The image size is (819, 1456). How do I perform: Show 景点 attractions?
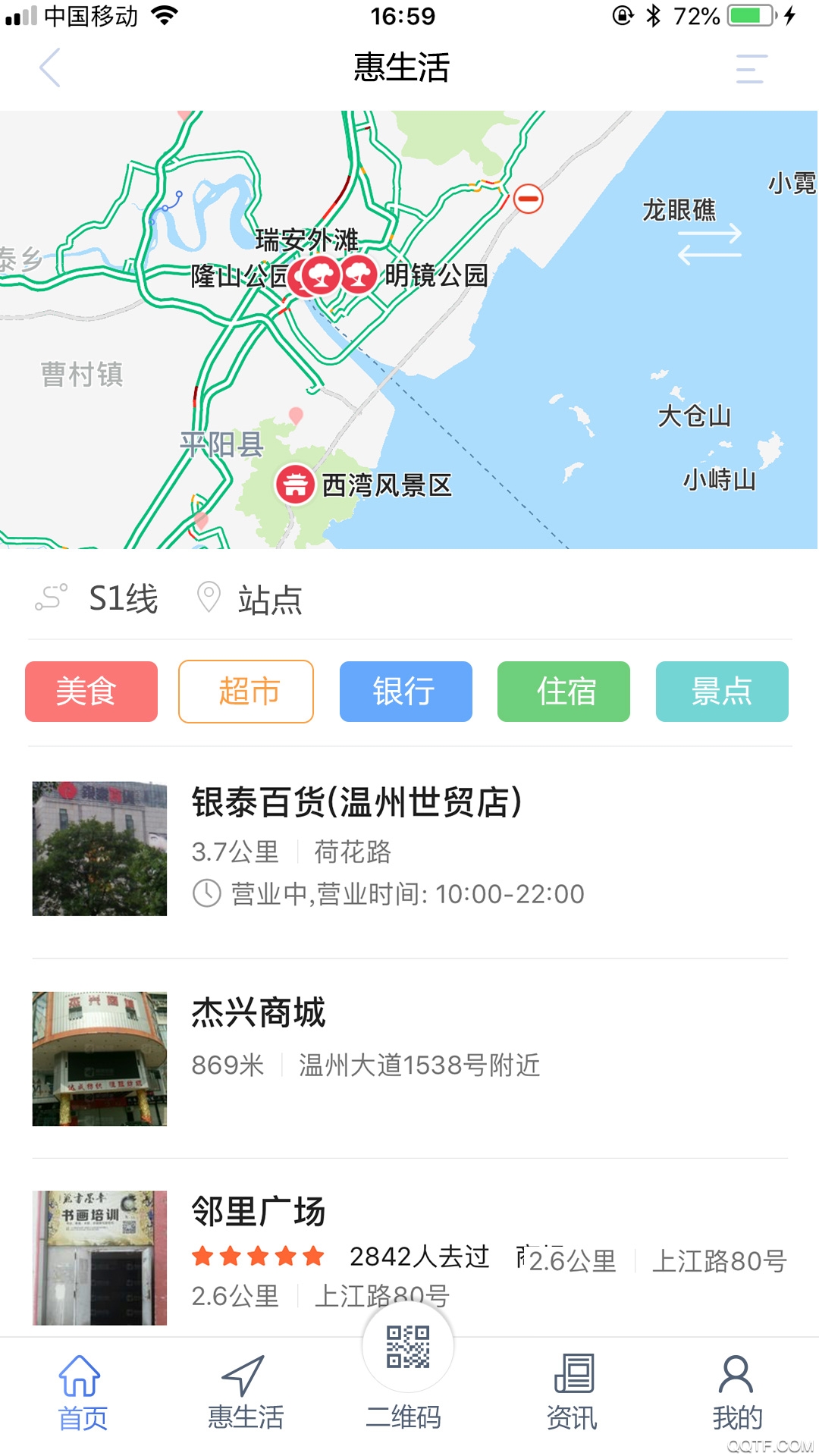click(722, 692)
